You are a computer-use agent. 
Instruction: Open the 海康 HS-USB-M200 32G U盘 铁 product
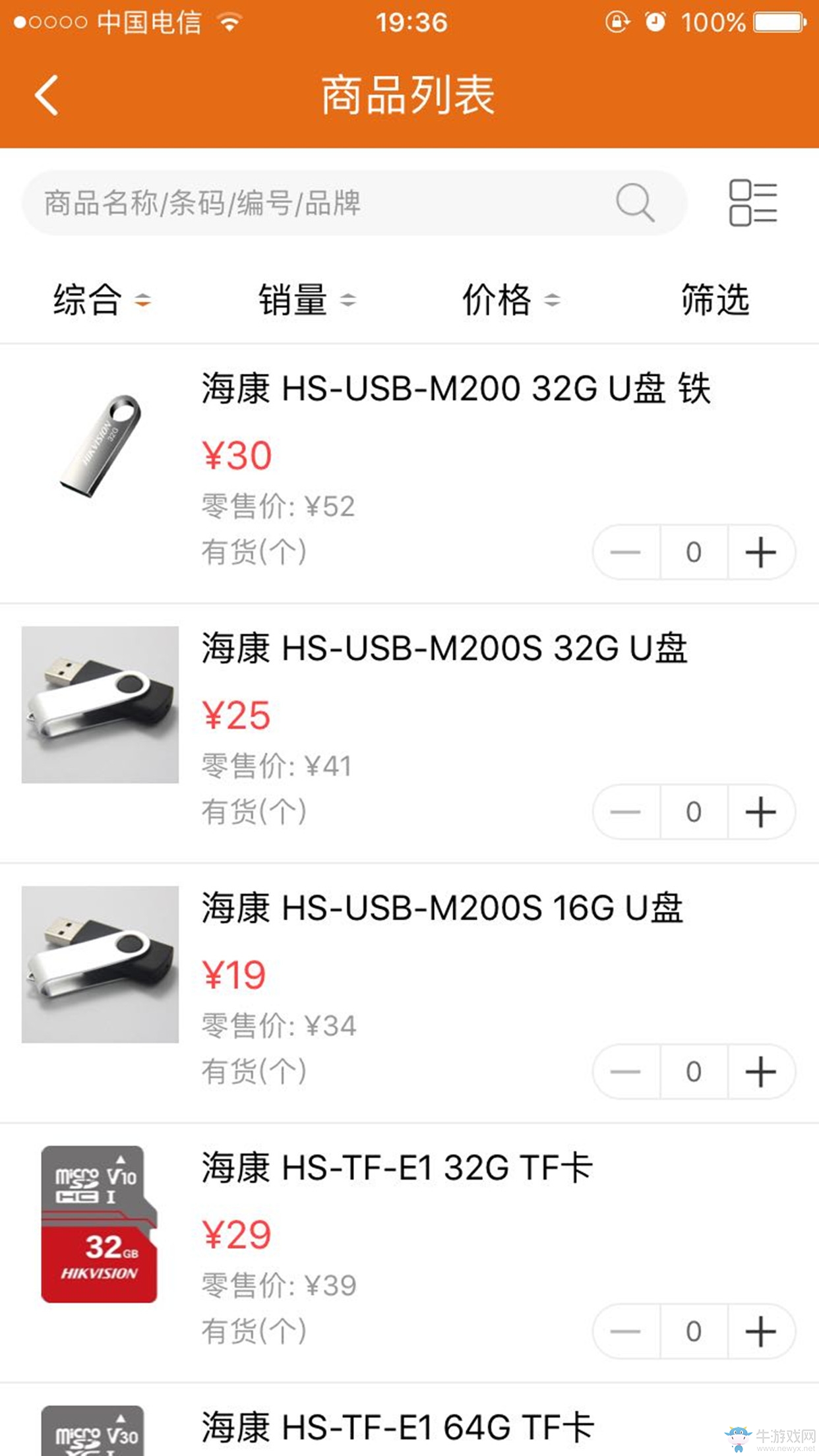455,388
